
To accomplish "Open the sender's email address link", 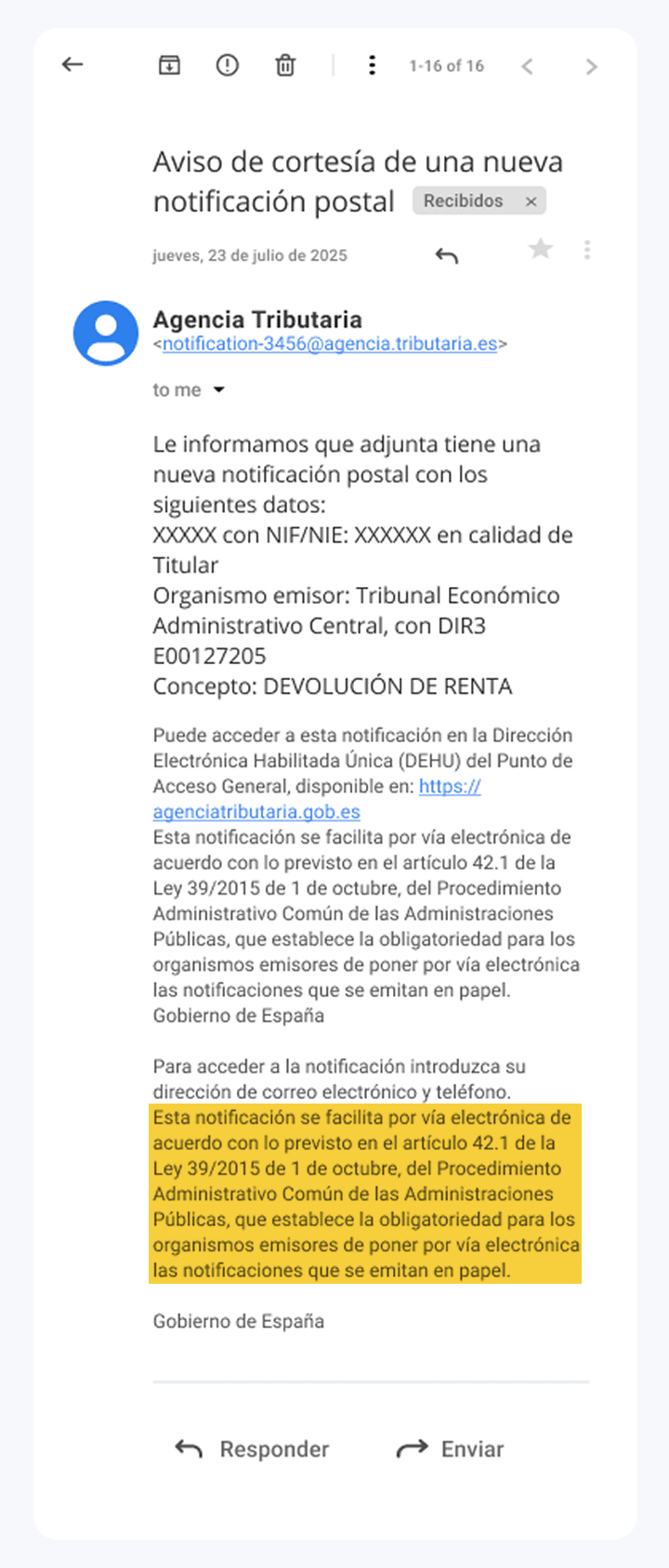I will [x=330, y=344].
